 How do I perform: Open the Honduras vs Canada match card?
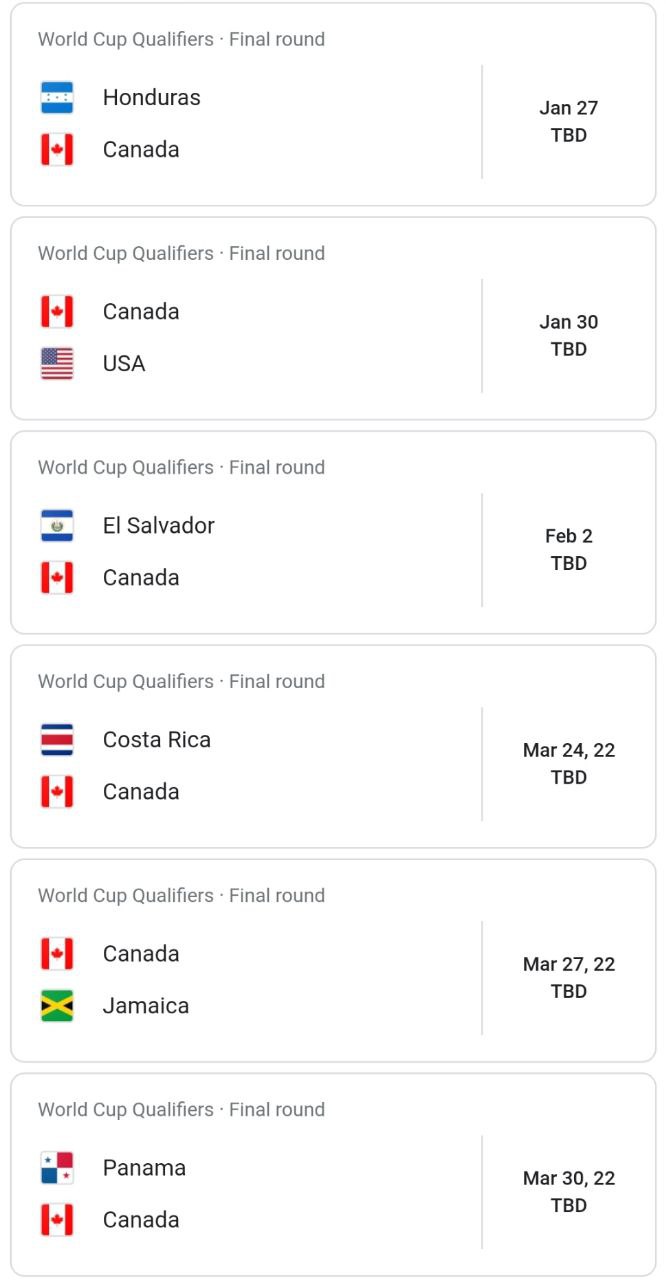coord(333,105)
